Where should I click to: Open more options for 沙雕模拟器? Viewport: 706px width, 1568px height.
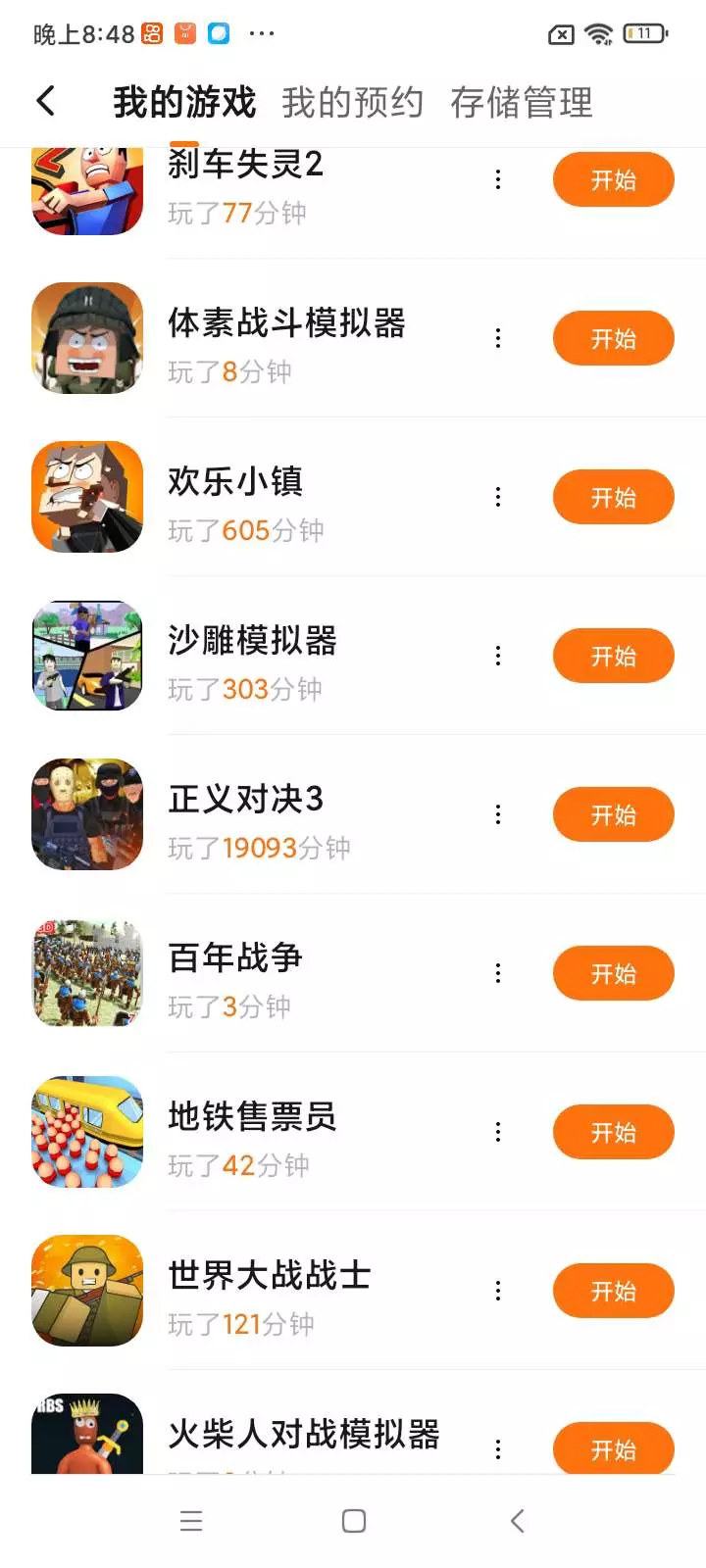498,656
